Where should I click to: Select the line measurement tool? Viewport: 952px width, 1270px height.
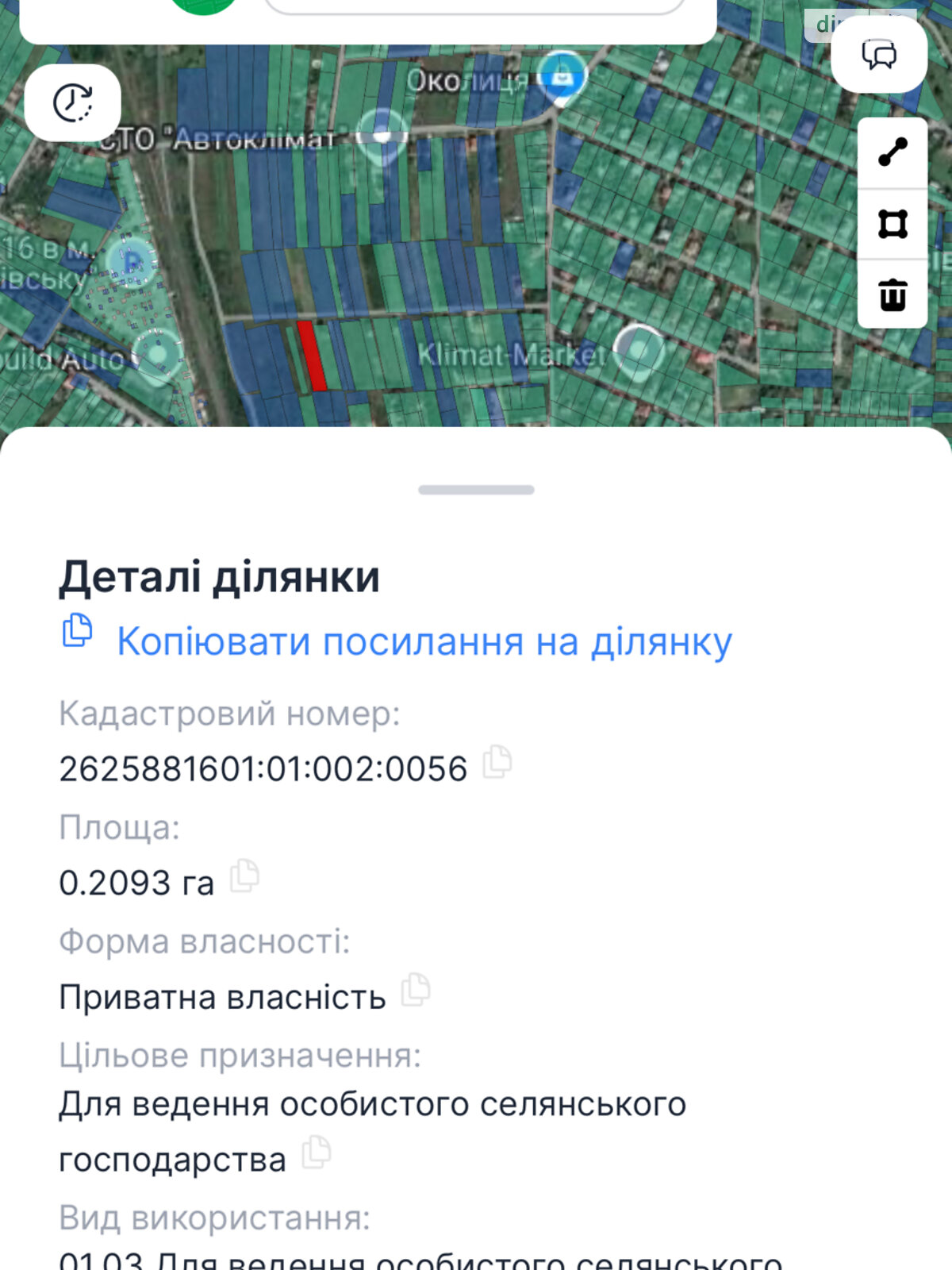click(x=892, y=152)
